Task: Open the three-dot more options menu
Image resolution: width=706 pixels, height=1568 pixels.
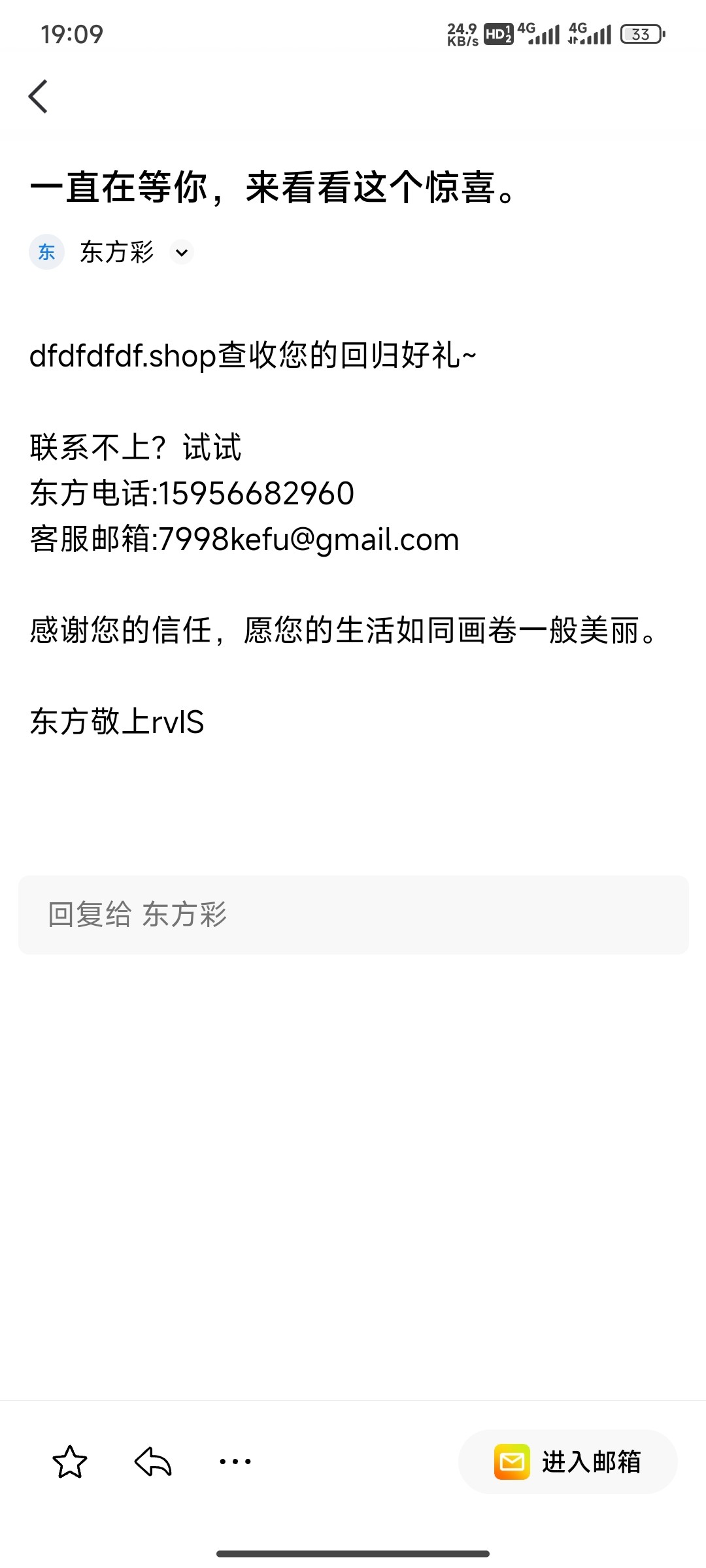Action: tap(235, 1462)
